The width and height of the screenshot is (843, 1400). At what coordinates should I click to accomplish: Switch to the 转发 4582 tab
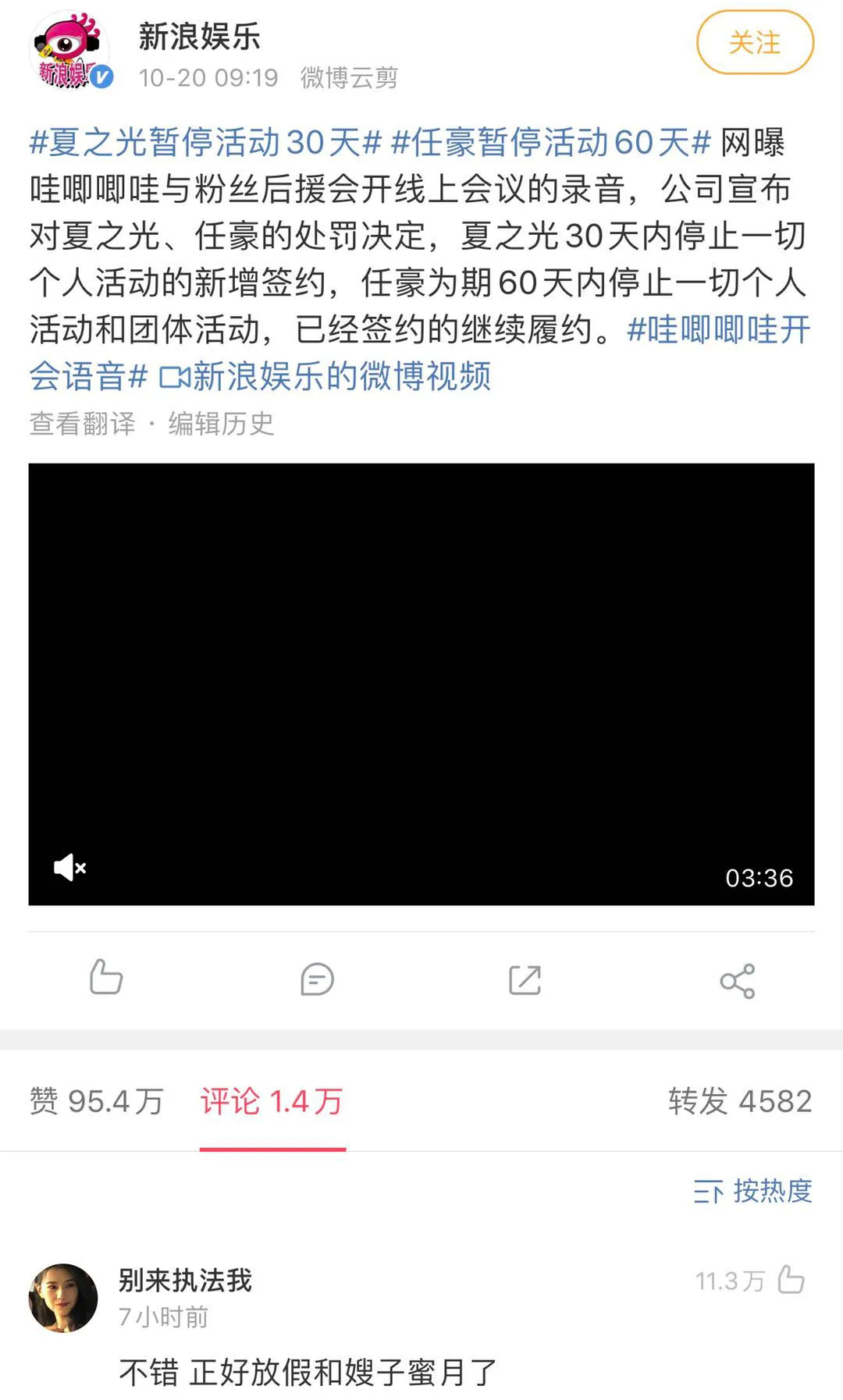(739, 1101)
